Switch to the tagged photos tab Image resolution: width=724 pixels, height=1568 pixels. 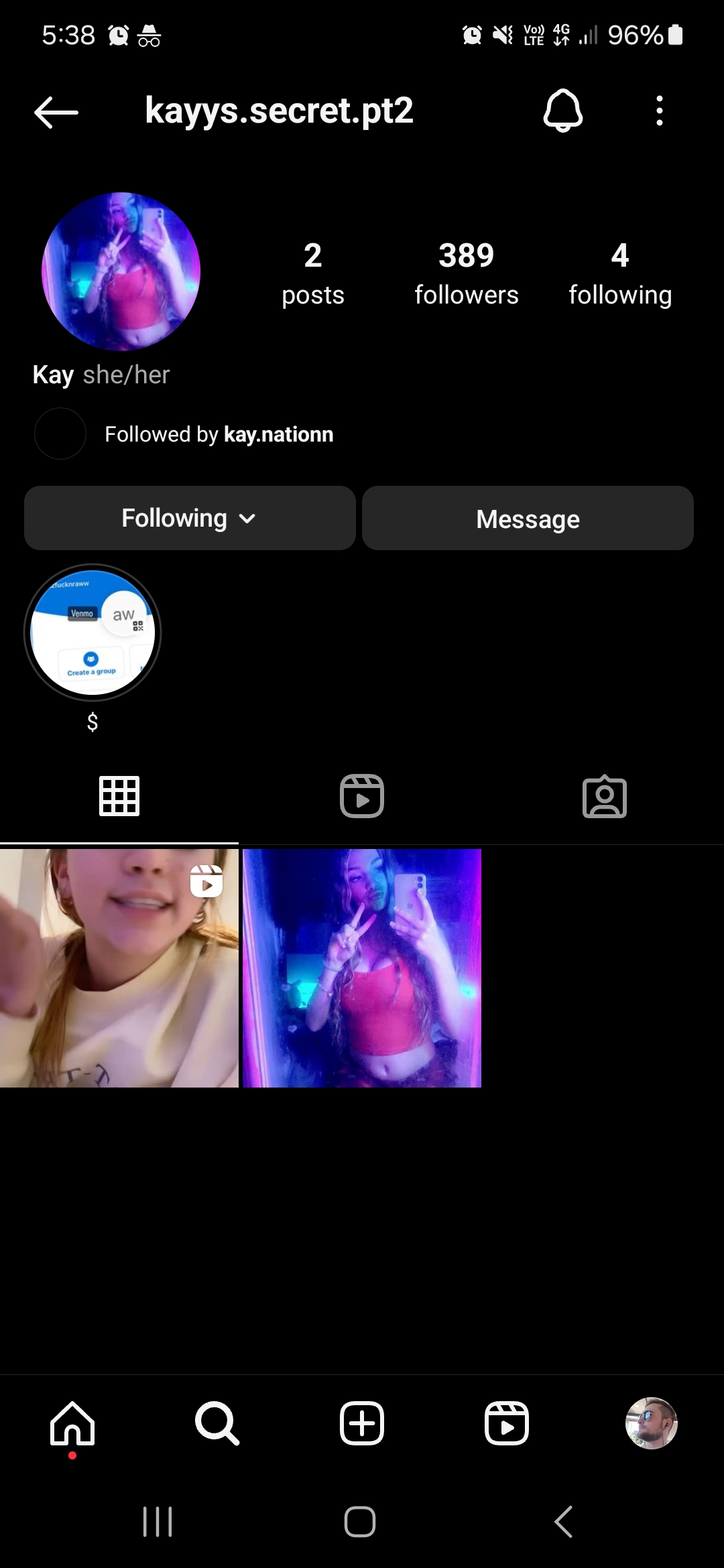coord(604,796)
